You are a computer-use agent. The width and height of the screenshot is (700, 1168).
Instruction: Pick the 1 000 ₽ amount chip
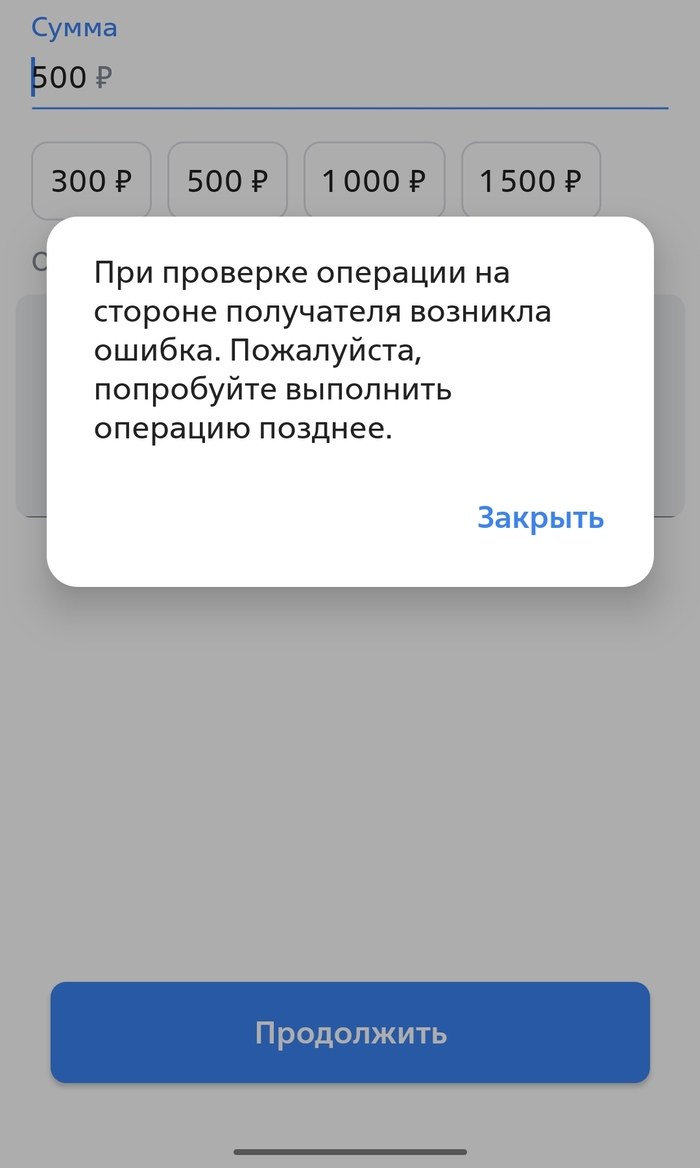(x=374, y=181)
